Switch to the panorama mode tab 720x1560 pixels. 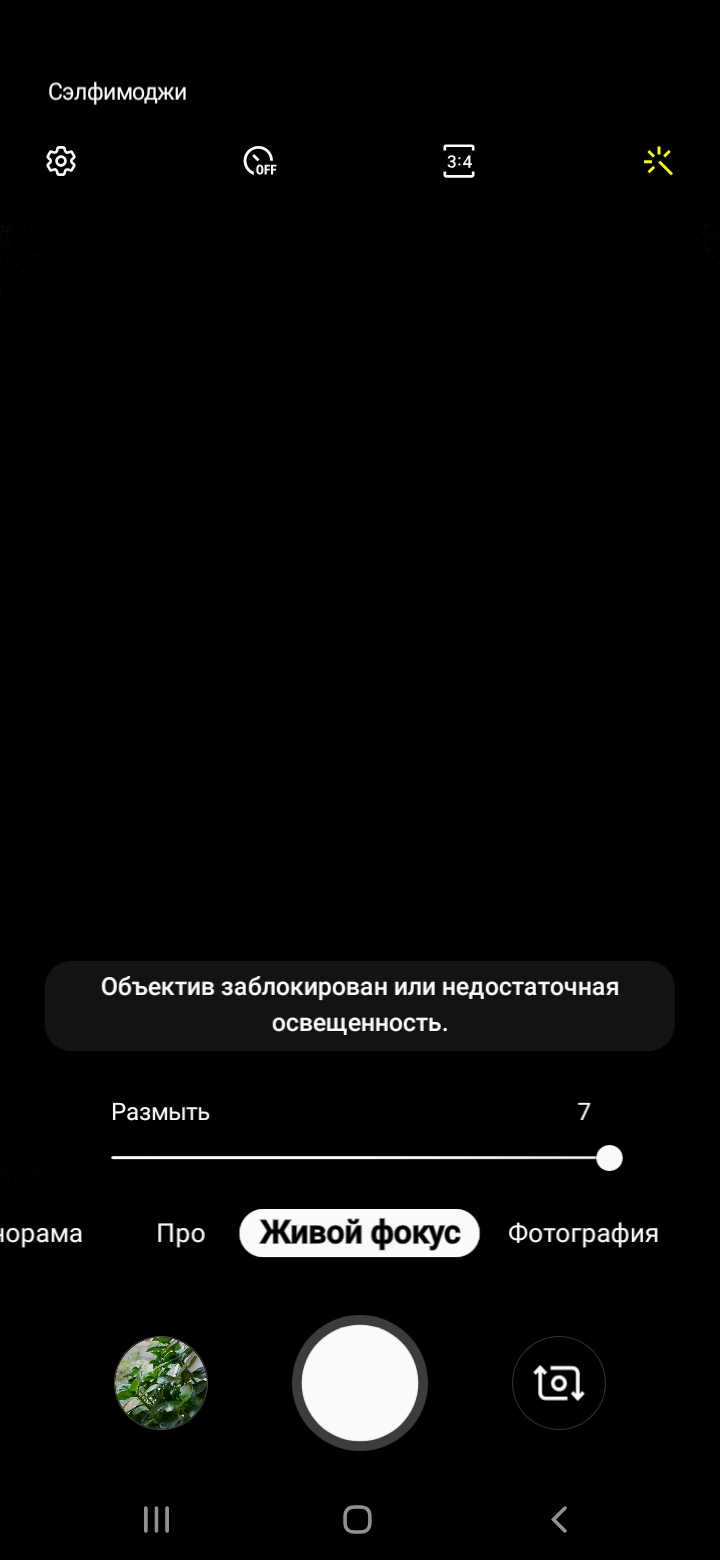[x=40, y=1233]
